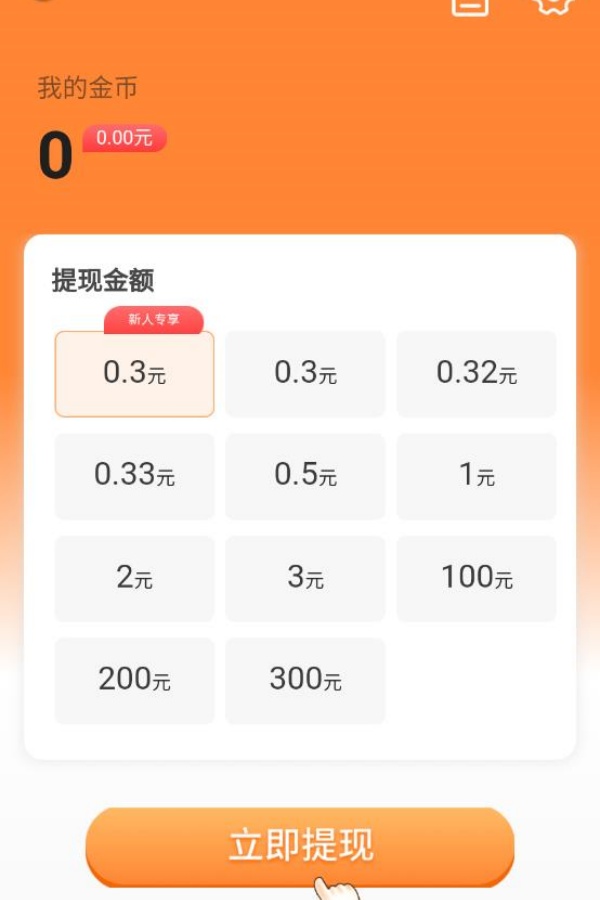Pick the 0.5元 withdrawal amount

[305, 476]
